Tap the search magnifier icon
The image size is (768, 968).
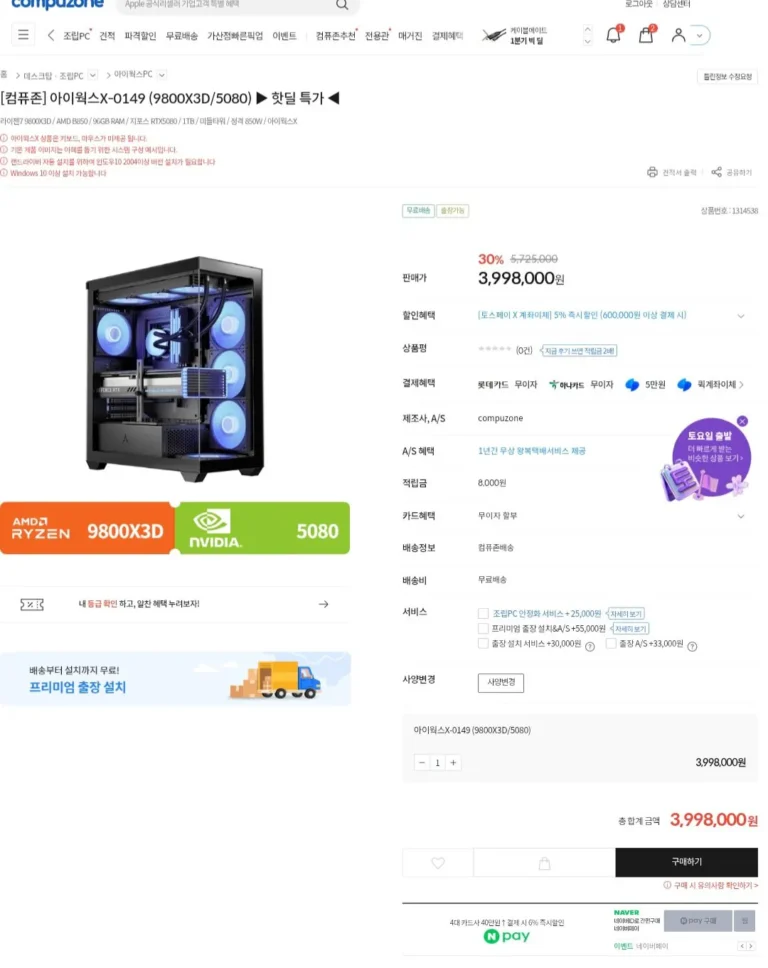click(x=342, y=5)
